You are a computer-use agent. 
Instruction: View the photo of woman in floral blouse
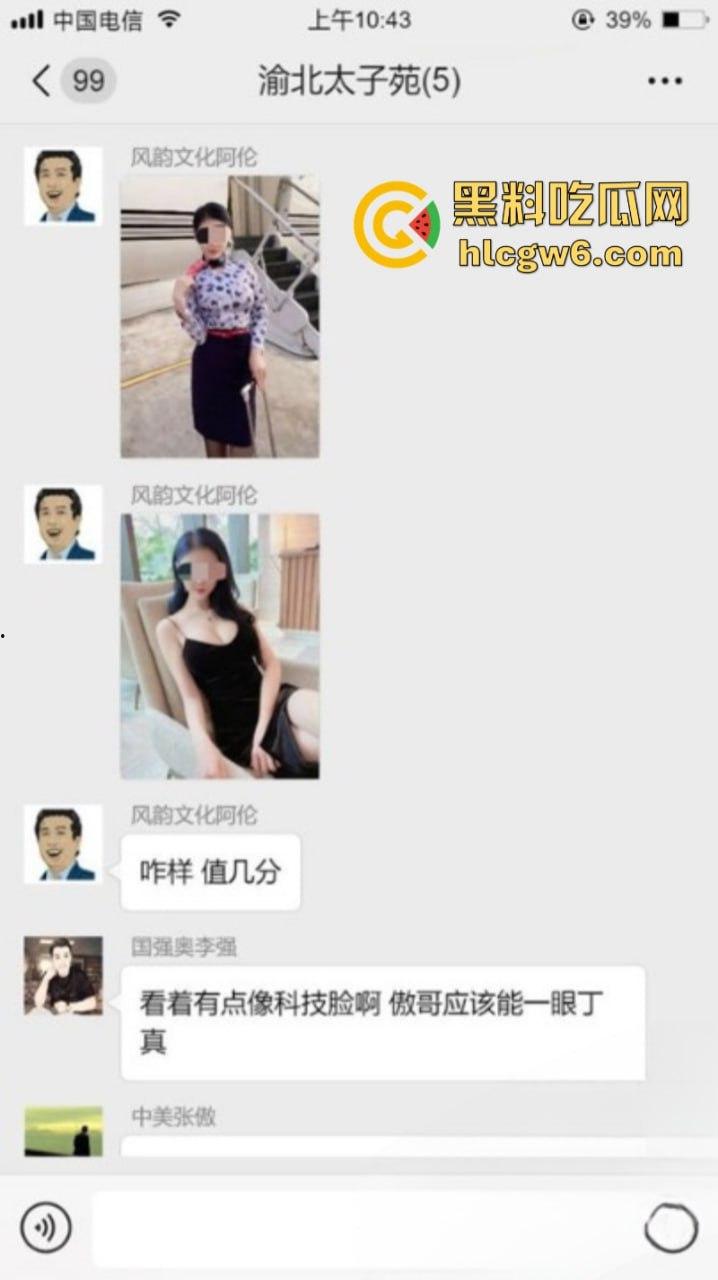click(x=220, y=316)
